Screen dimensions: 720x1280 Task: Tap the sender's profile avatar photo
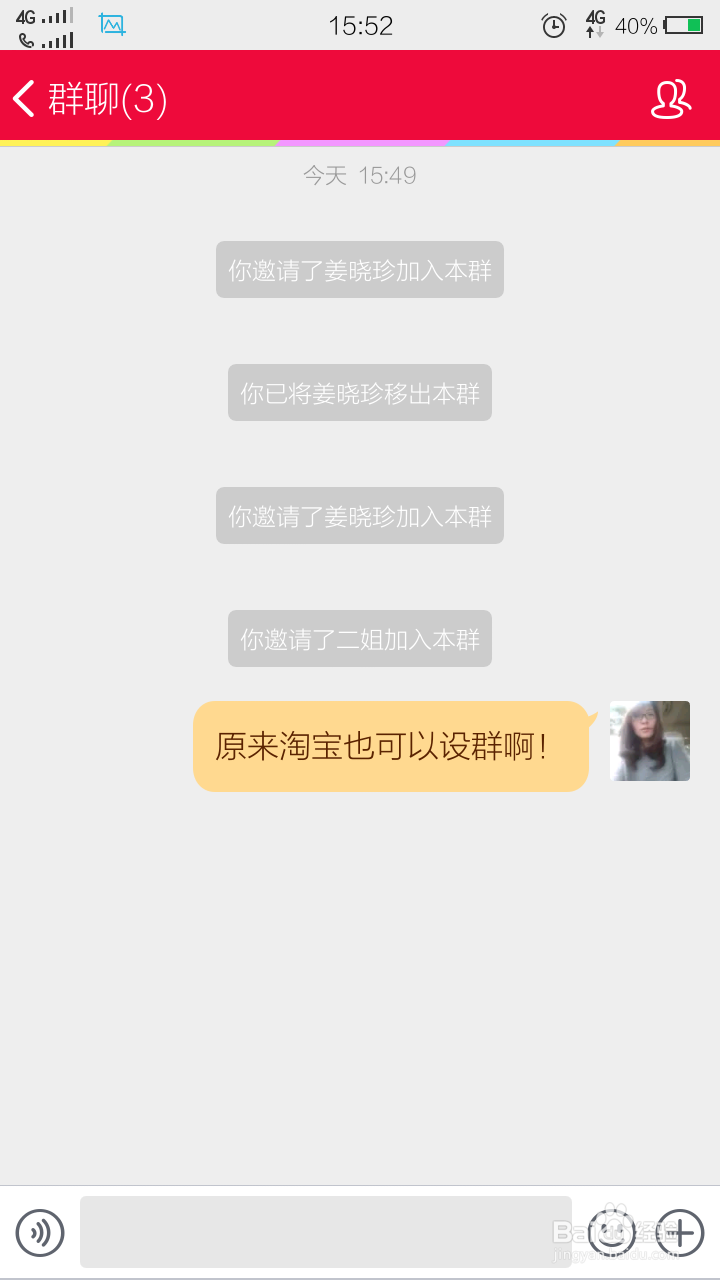click(649, 741)
